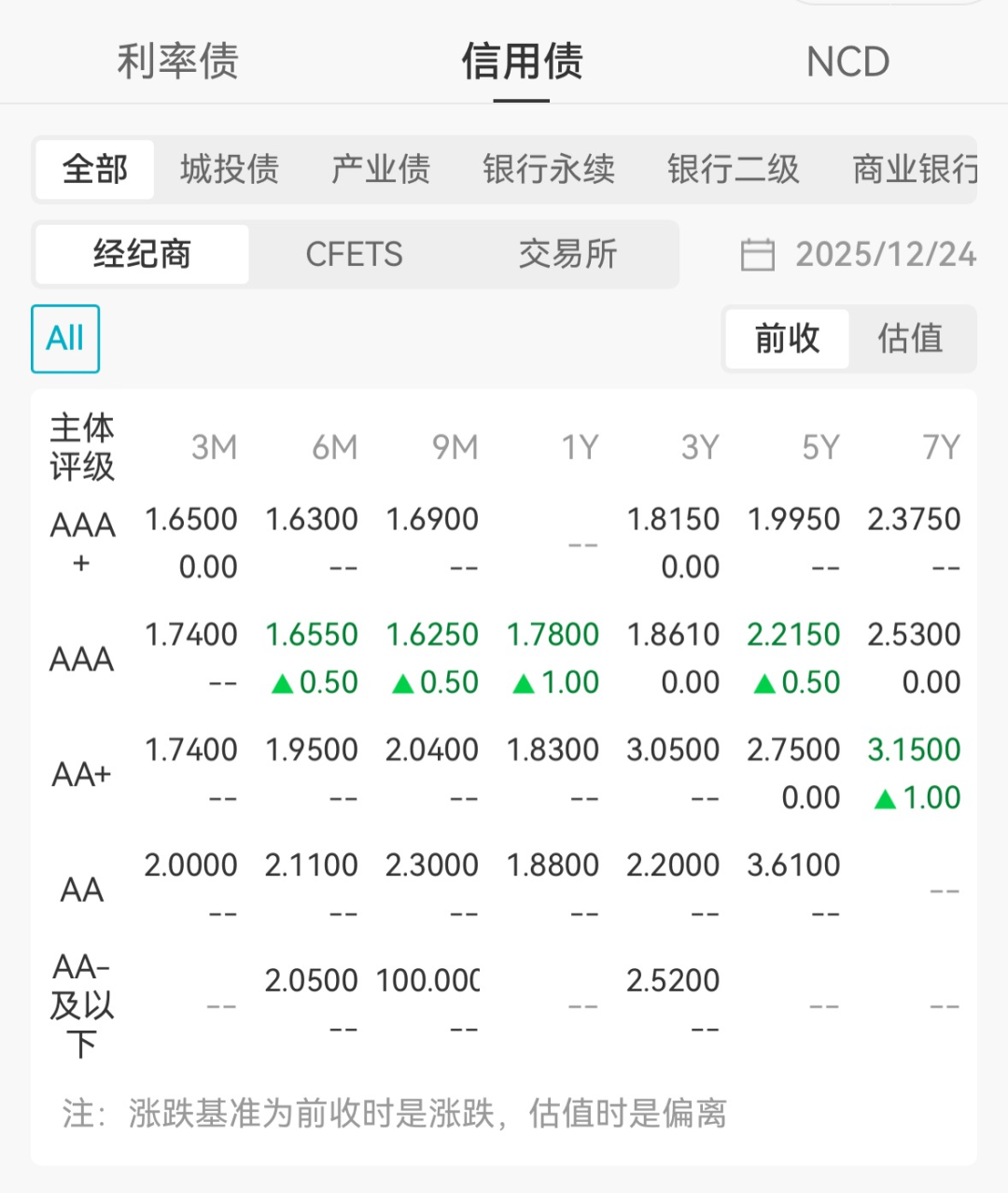
Task: Switch data source to 交易所
Action: 567,254
